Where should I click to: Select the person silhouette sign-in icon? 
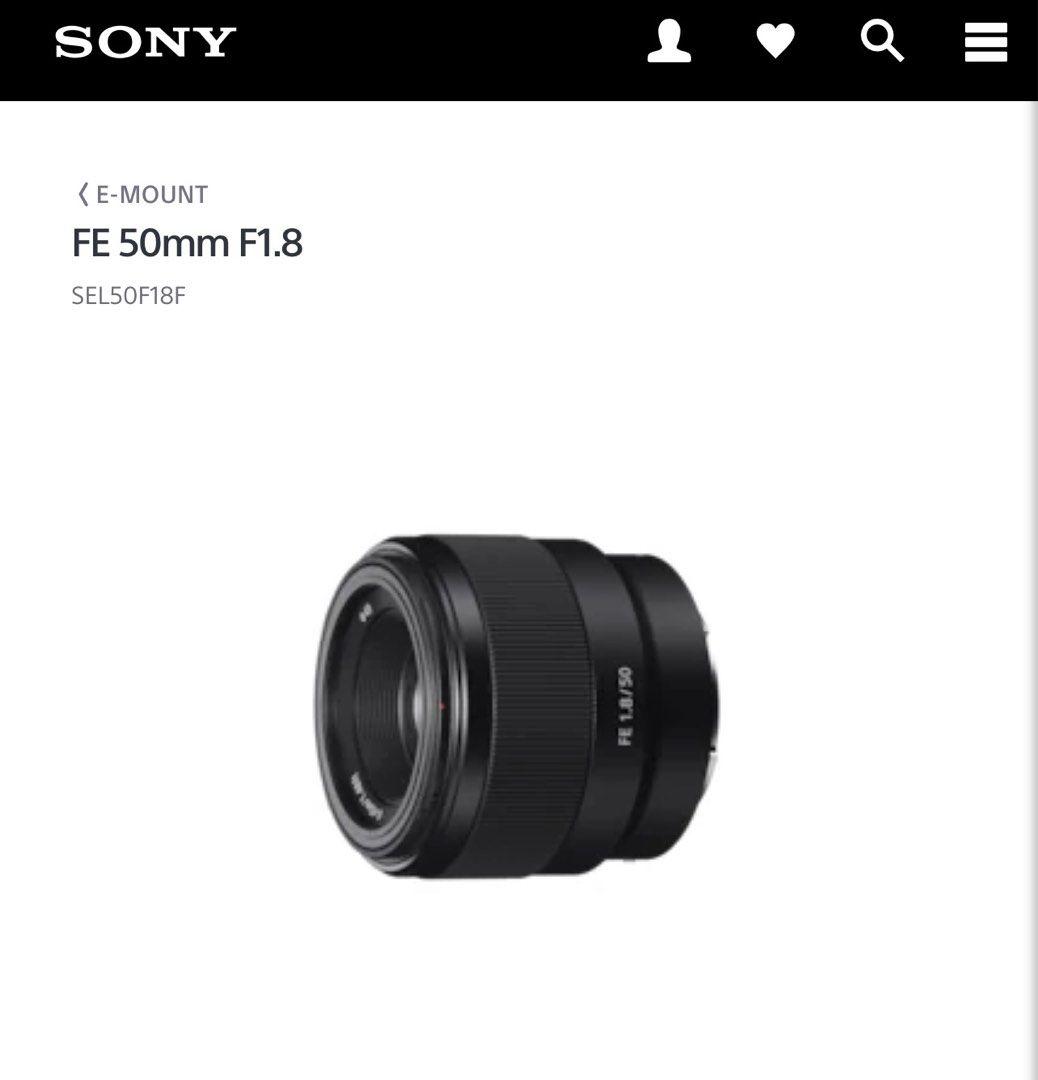pos(670,42)
